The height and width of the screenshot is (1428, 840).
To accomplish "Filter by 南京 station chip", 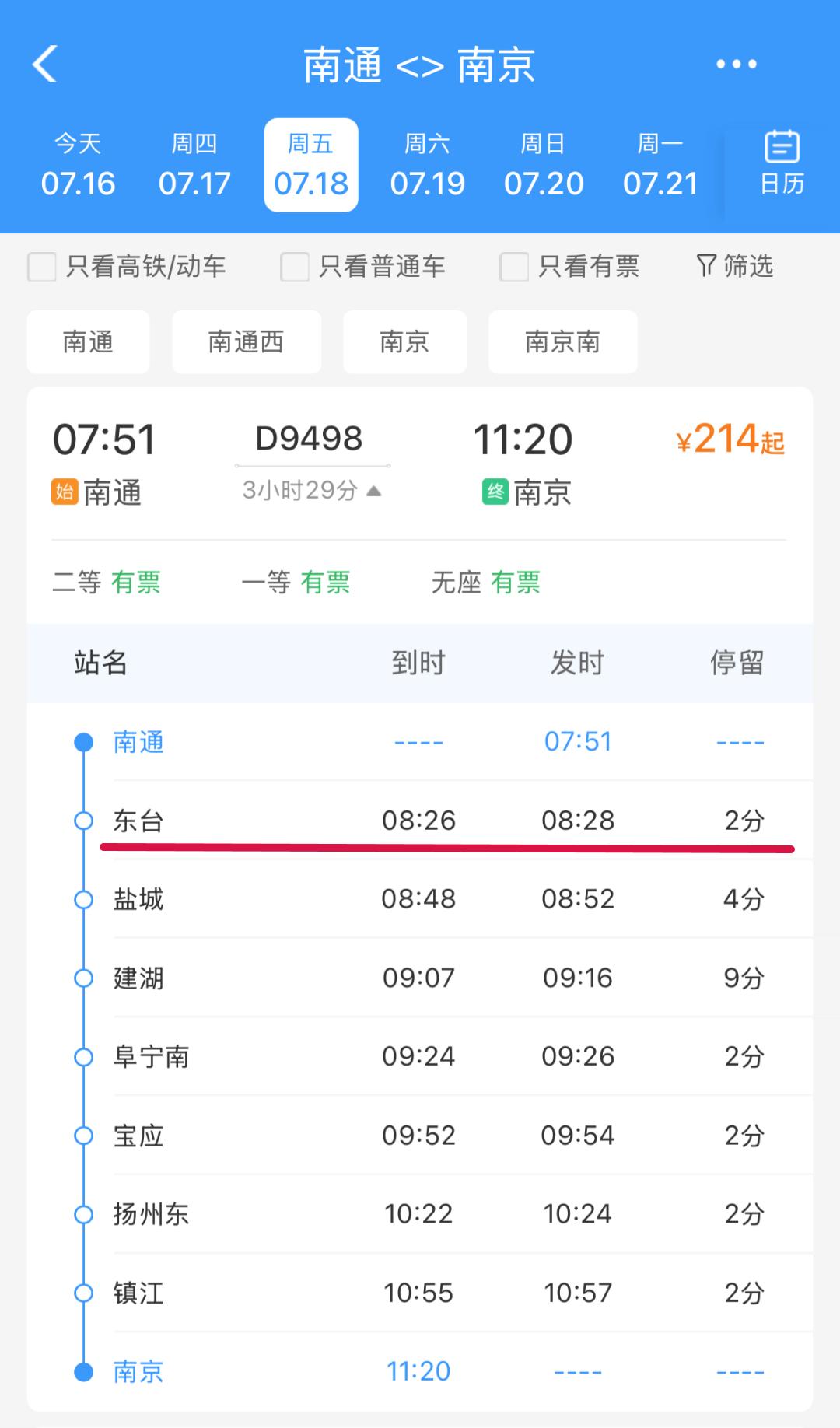I will click(x=404, y=342).
